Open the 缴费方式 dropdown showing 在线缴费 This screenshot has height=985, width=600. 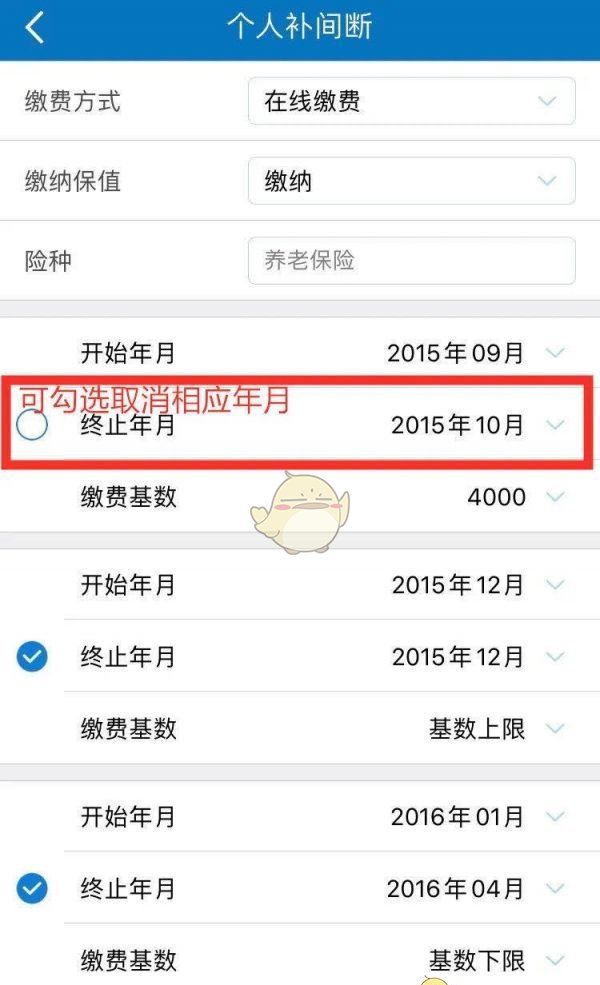tap(411, 101)
